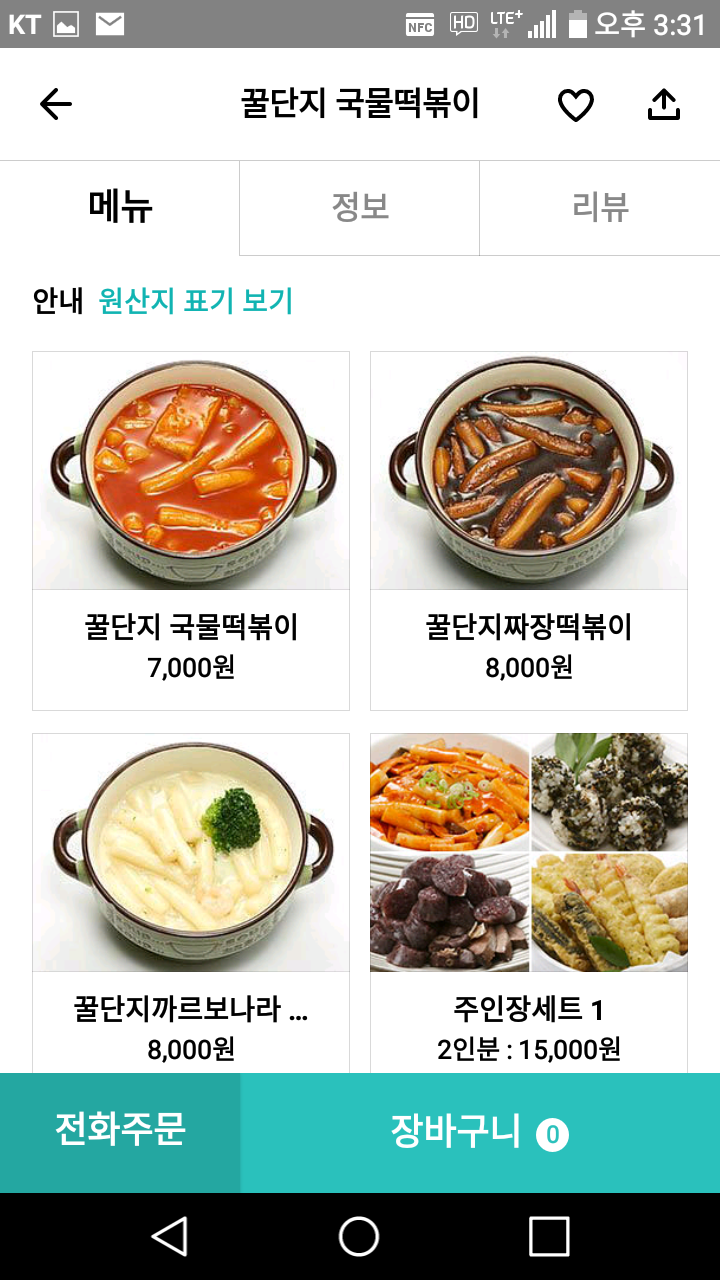Share this restaurant page
This screenshot has width=720, height=1280.
click(x=664, y=104)
